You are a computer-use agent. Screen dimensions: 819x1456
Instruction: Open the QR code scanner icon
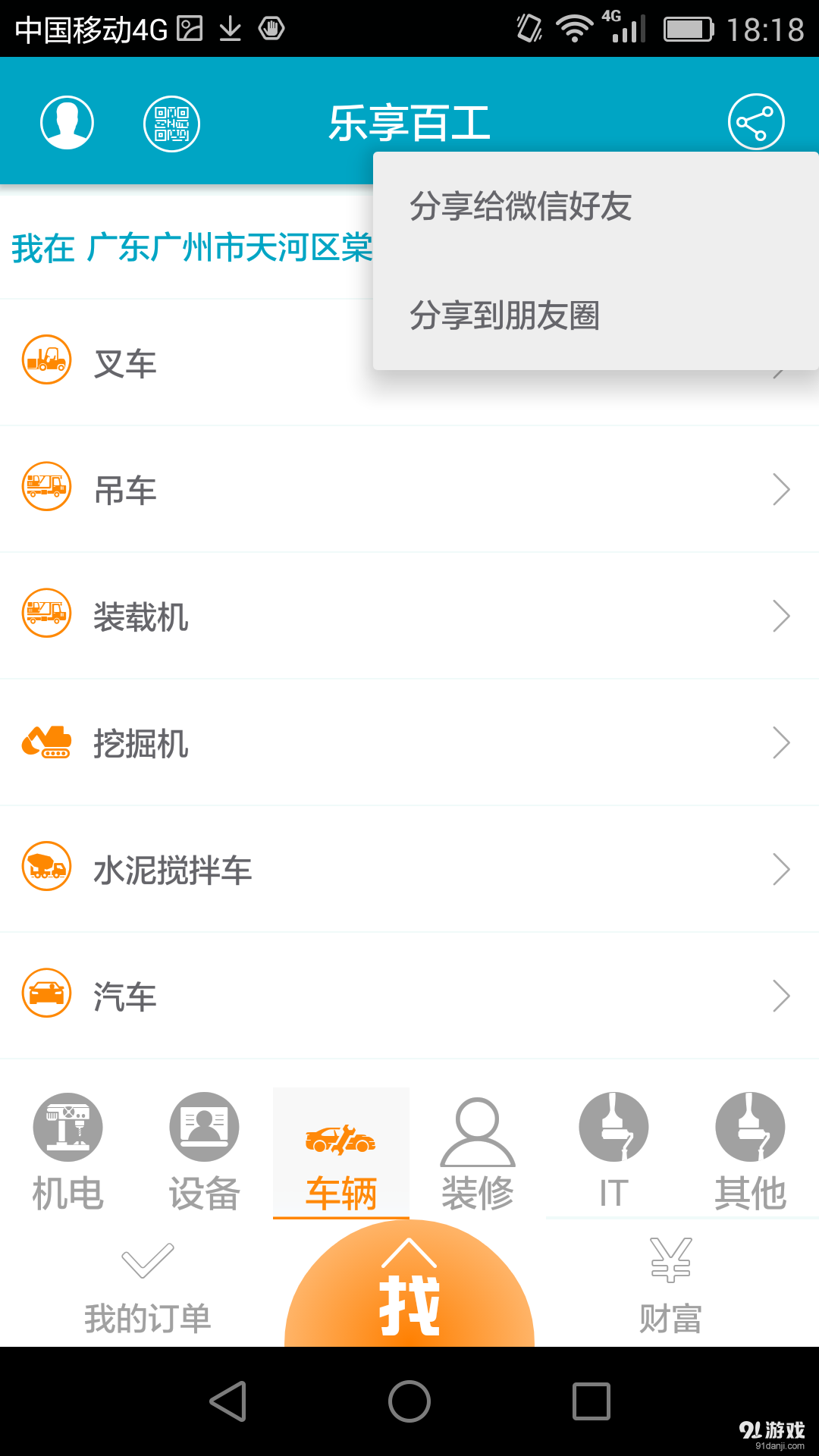[x=171, y=124]
